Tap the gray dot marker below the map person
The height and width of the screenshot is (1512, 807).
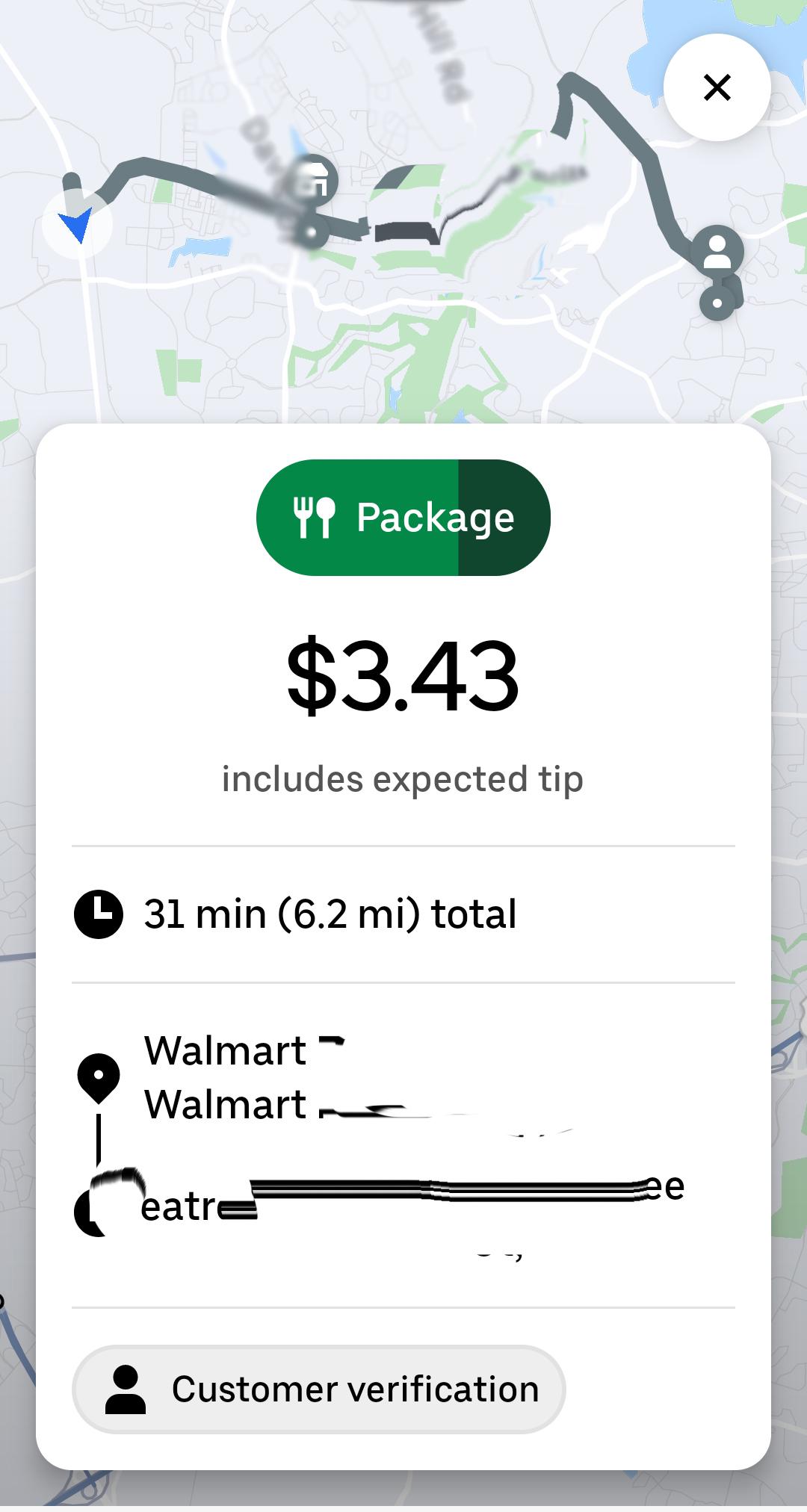click(716, 303)
